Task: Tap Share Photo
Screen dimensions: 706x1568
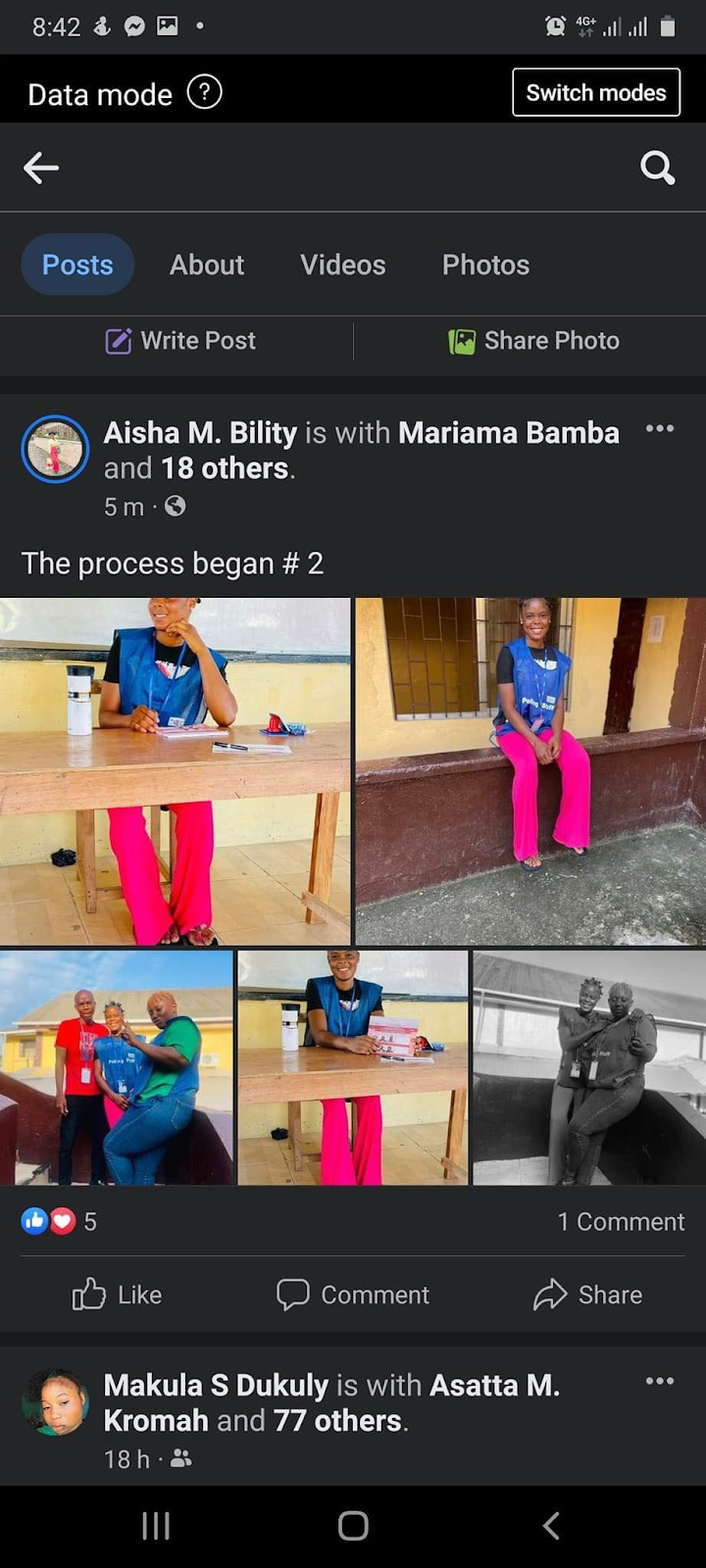Action: [x=534, y=341]
